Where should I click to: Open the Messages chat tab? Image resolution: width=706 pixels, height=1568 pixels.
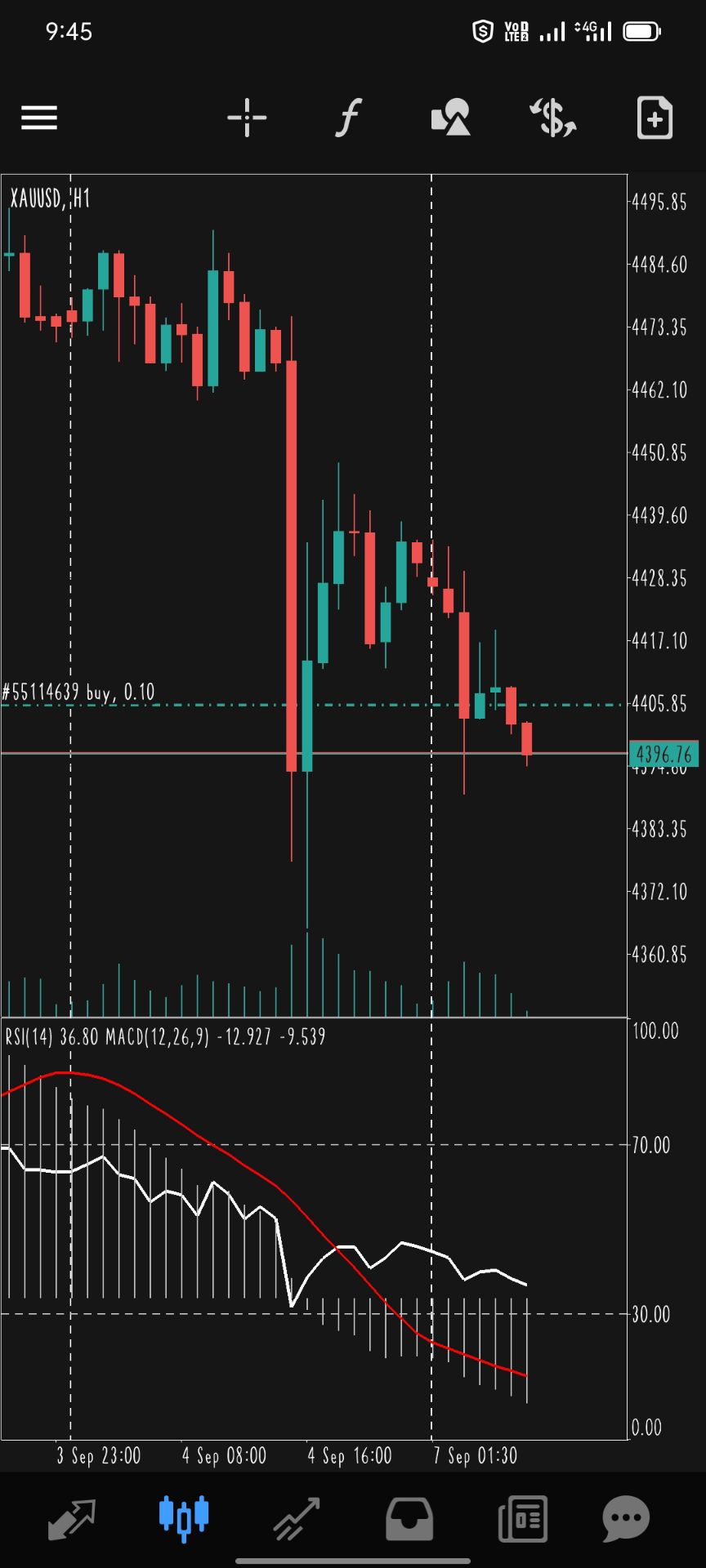(x=626, y=1520)
